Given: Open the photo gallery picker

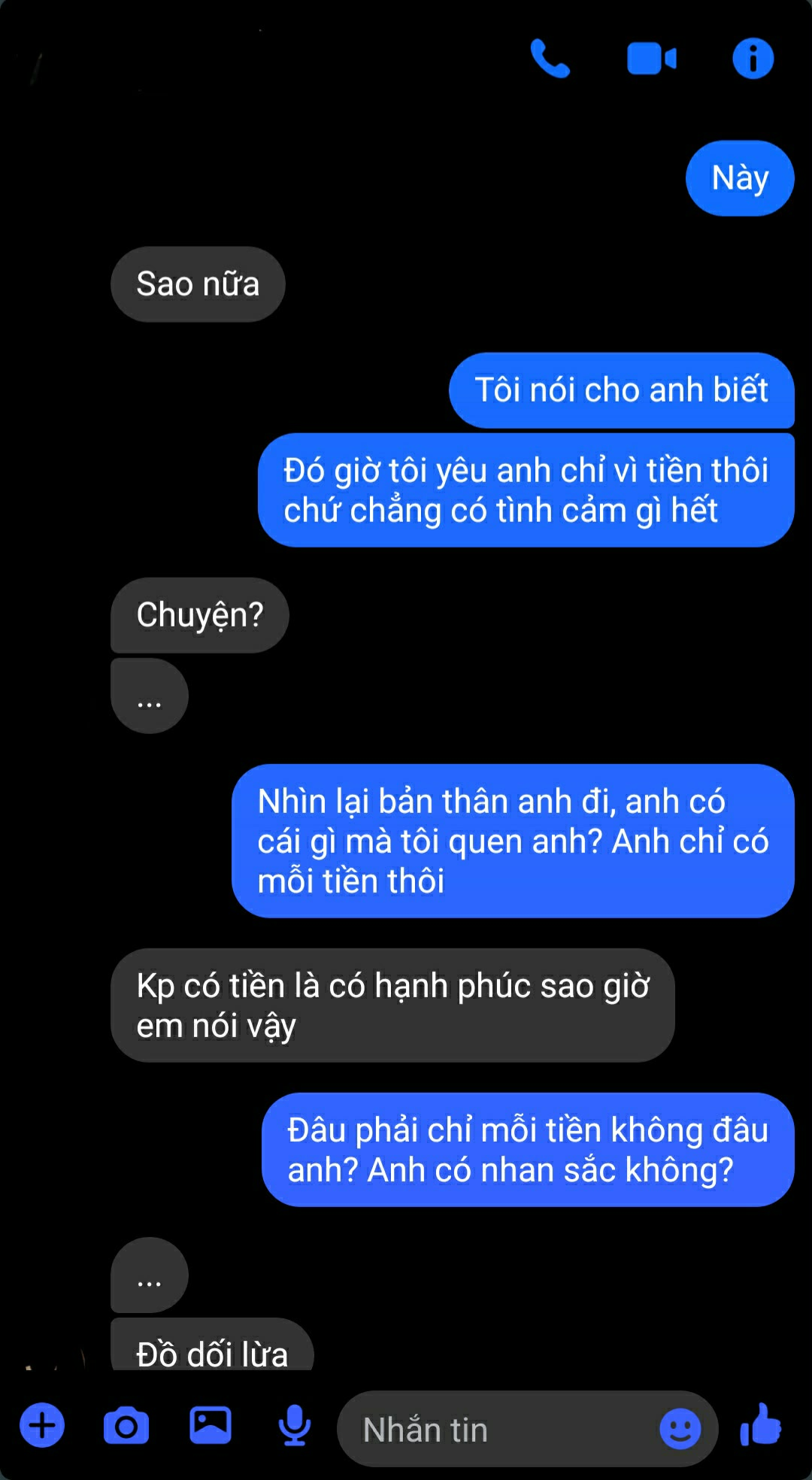Looking at the screenshot, I should pyautogui.click(x=211, y=1425).
